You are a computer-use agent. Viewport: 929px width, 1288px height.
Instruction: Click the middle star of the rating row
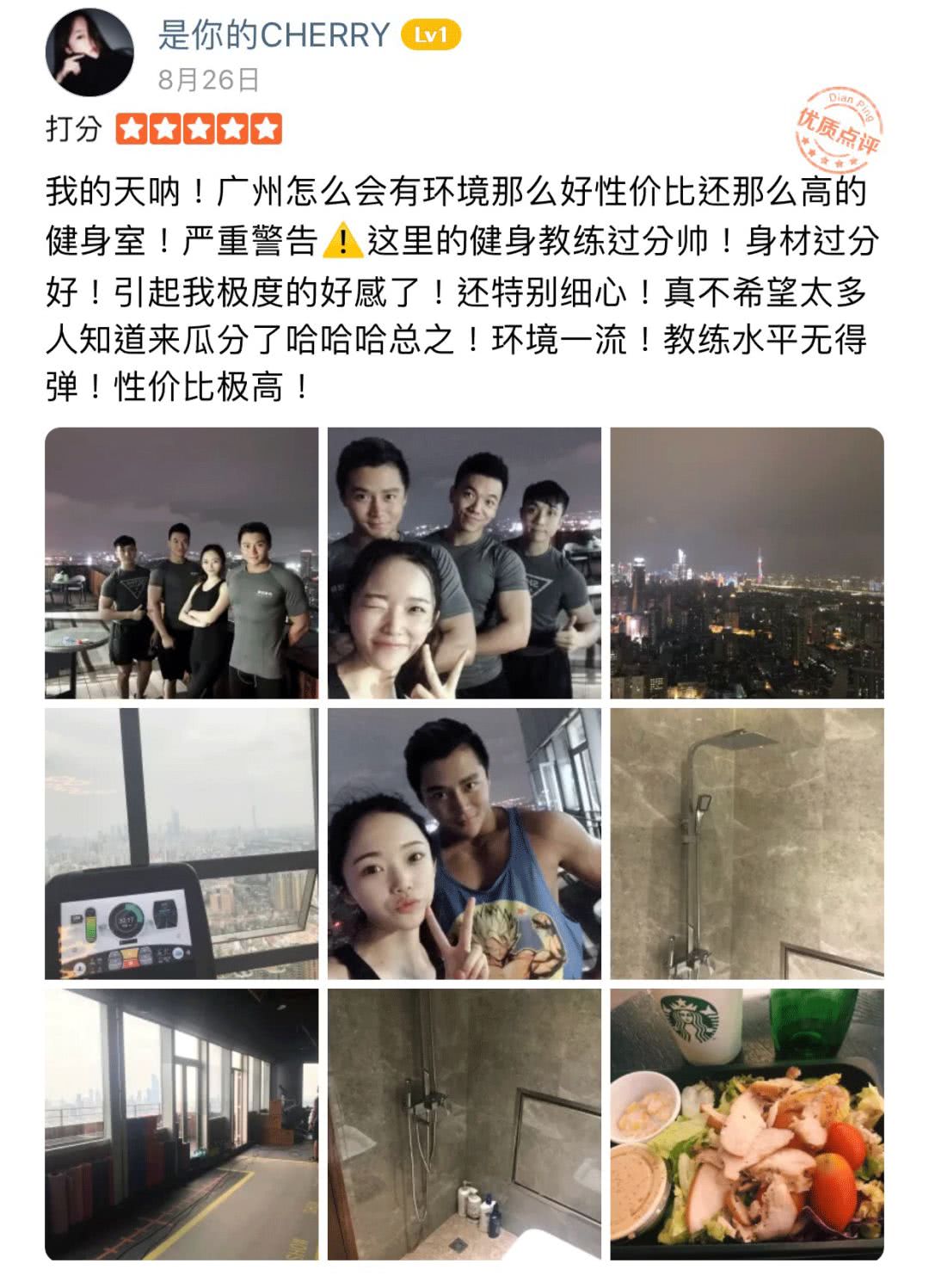(x=198, y=127)
